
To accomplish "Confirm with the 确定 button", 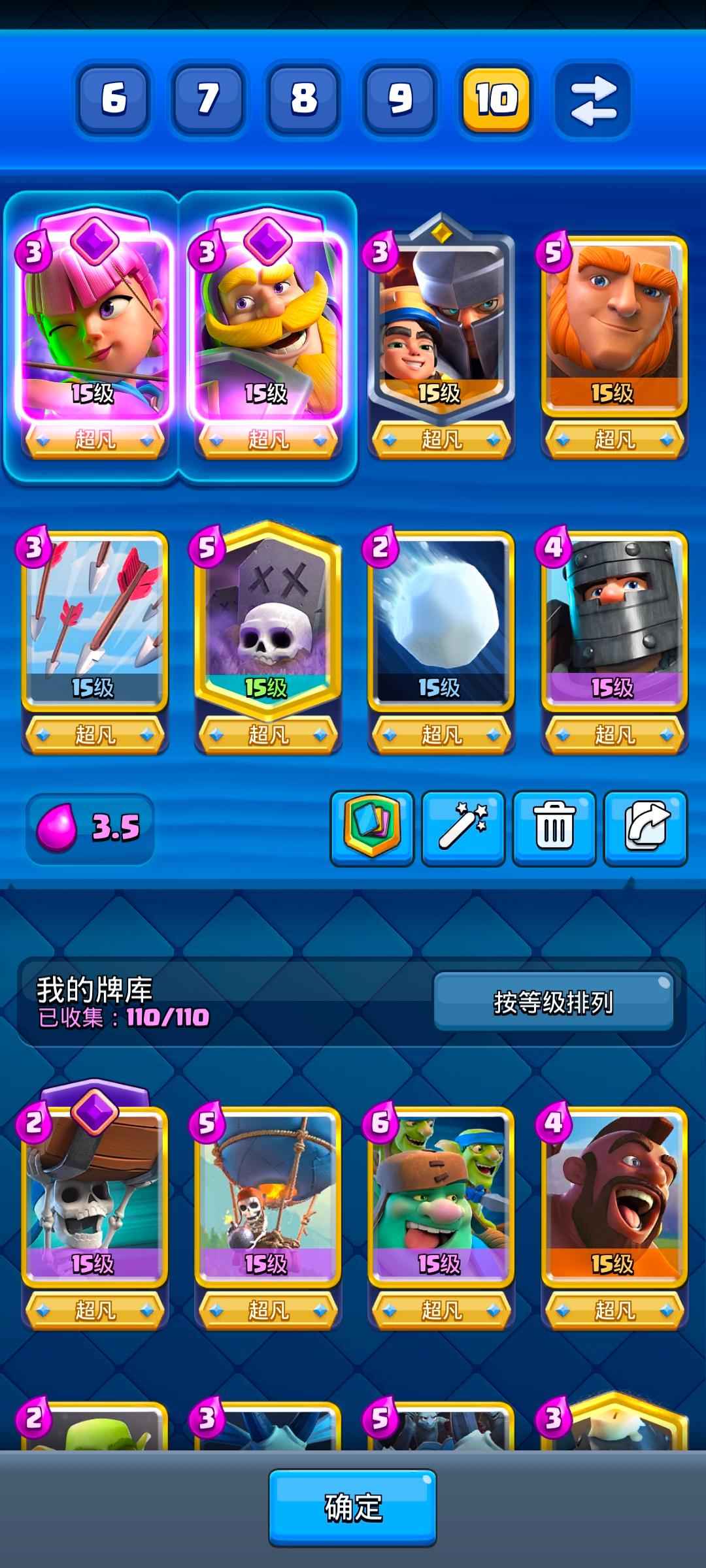I will tap(352, 1508).
